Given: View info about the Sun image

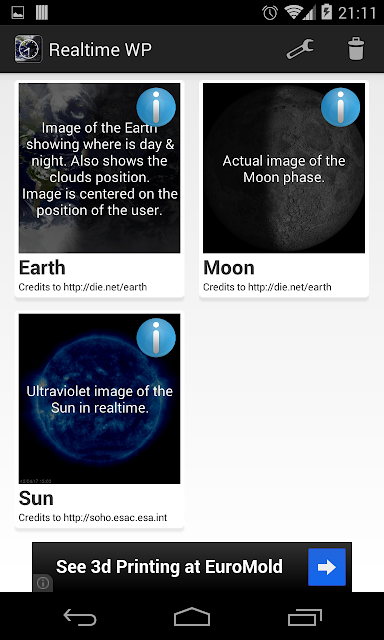Looking at the screenshot, I should pos(156,338).
